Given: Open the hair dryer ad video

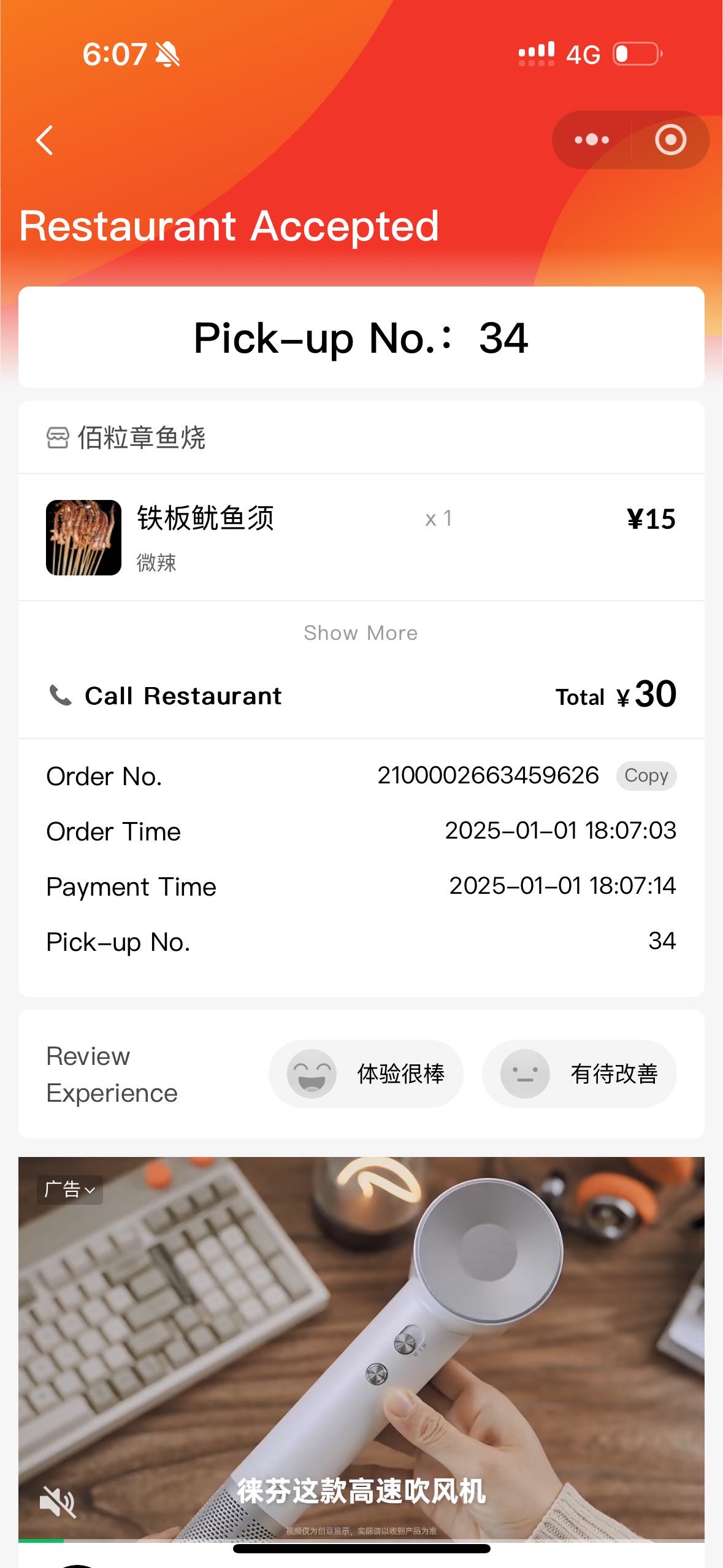Looking at the screenshot, I should click(361, 1350).
